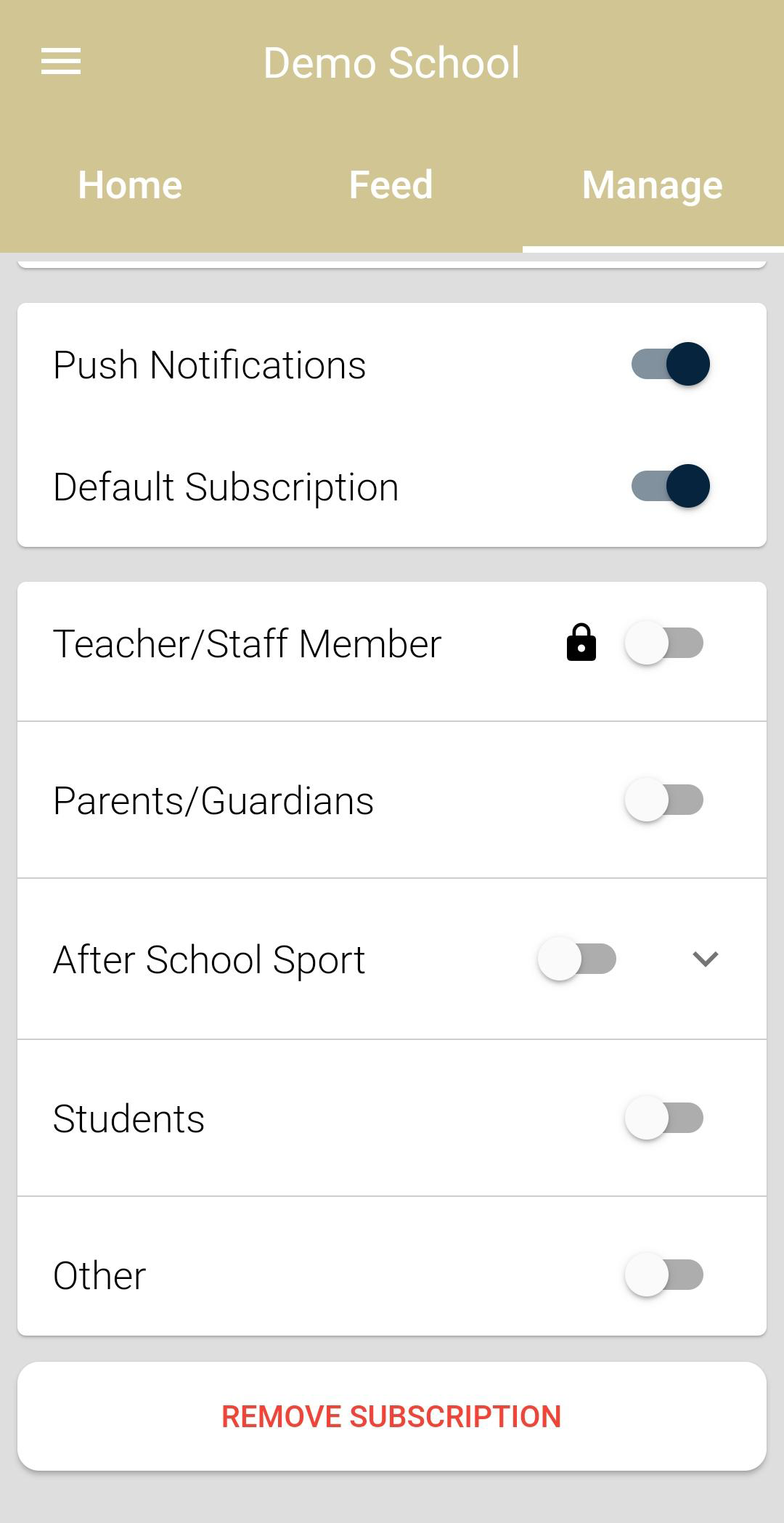Select the Manage tab
The image size is (784, 1523).
(x=653, y=185)
